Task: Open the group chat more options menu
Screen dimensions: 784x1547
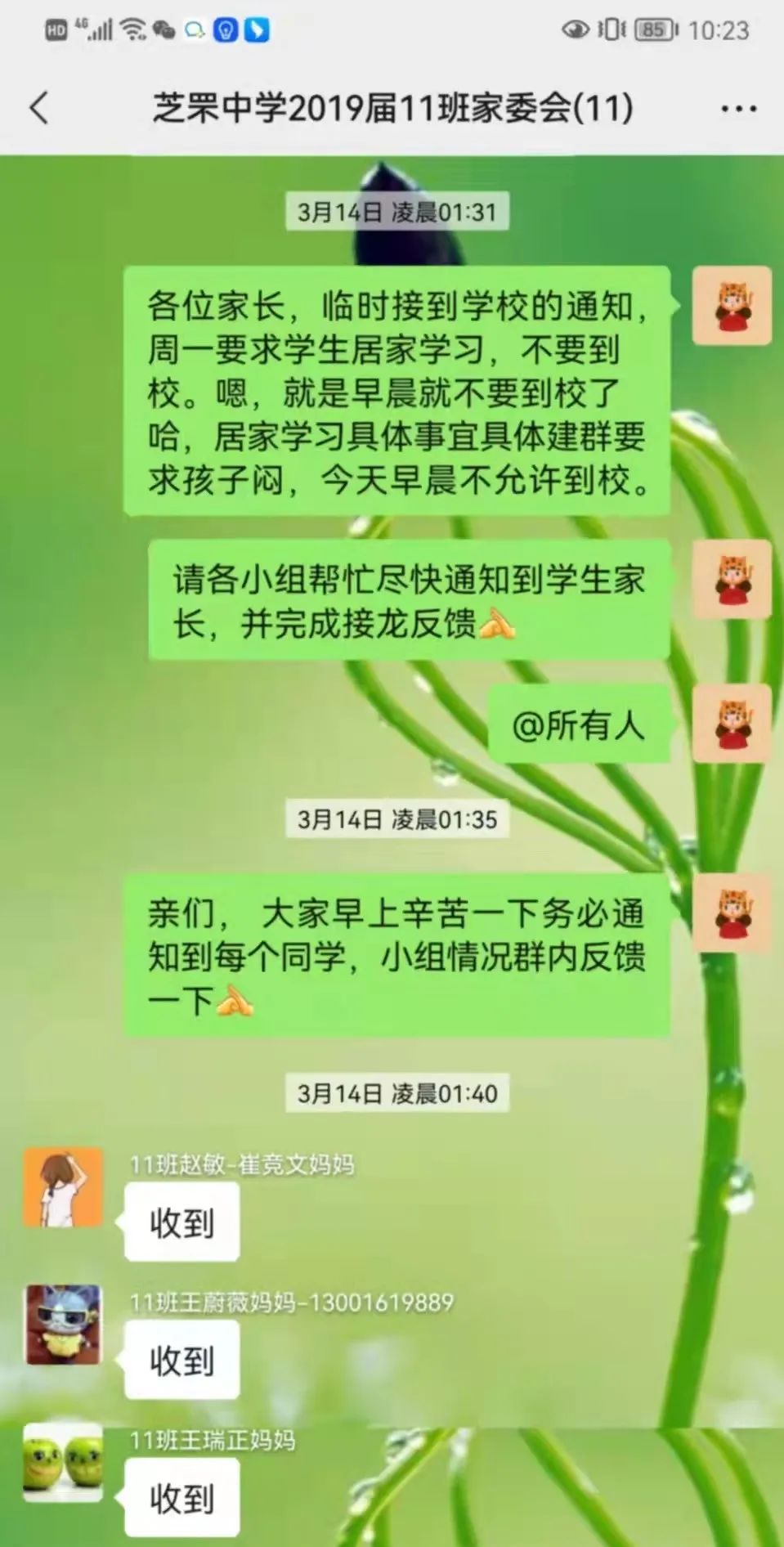Action: pos(738,106)
